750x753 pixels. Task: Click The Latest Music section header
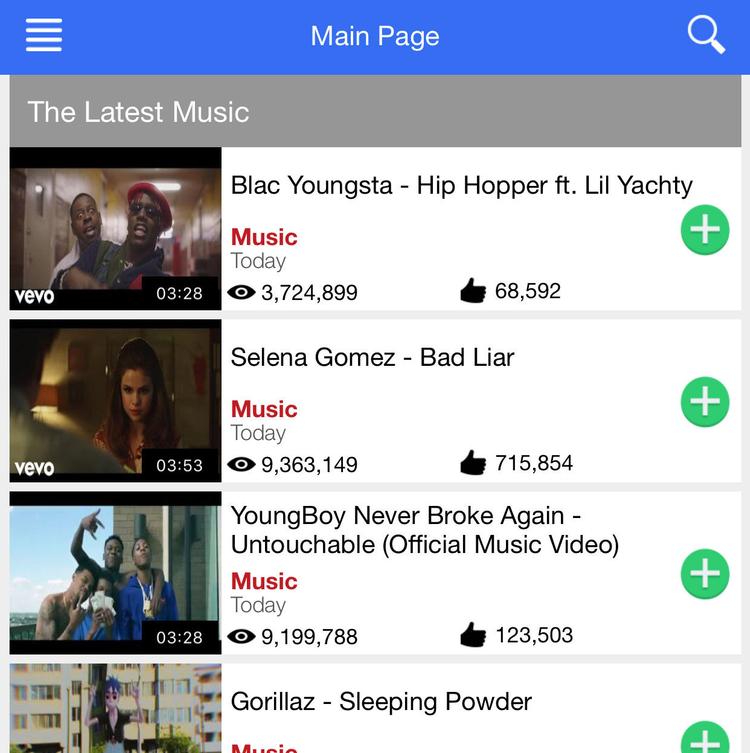pos(138,112)
